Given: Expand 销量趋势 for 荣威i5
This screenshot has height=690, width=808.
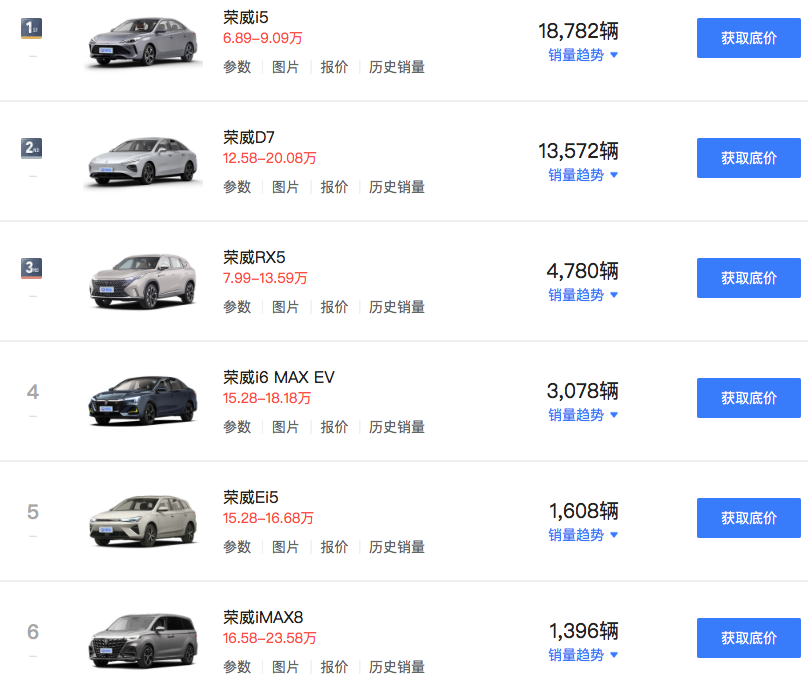Looking at the screenshot, I should point(583,55).
